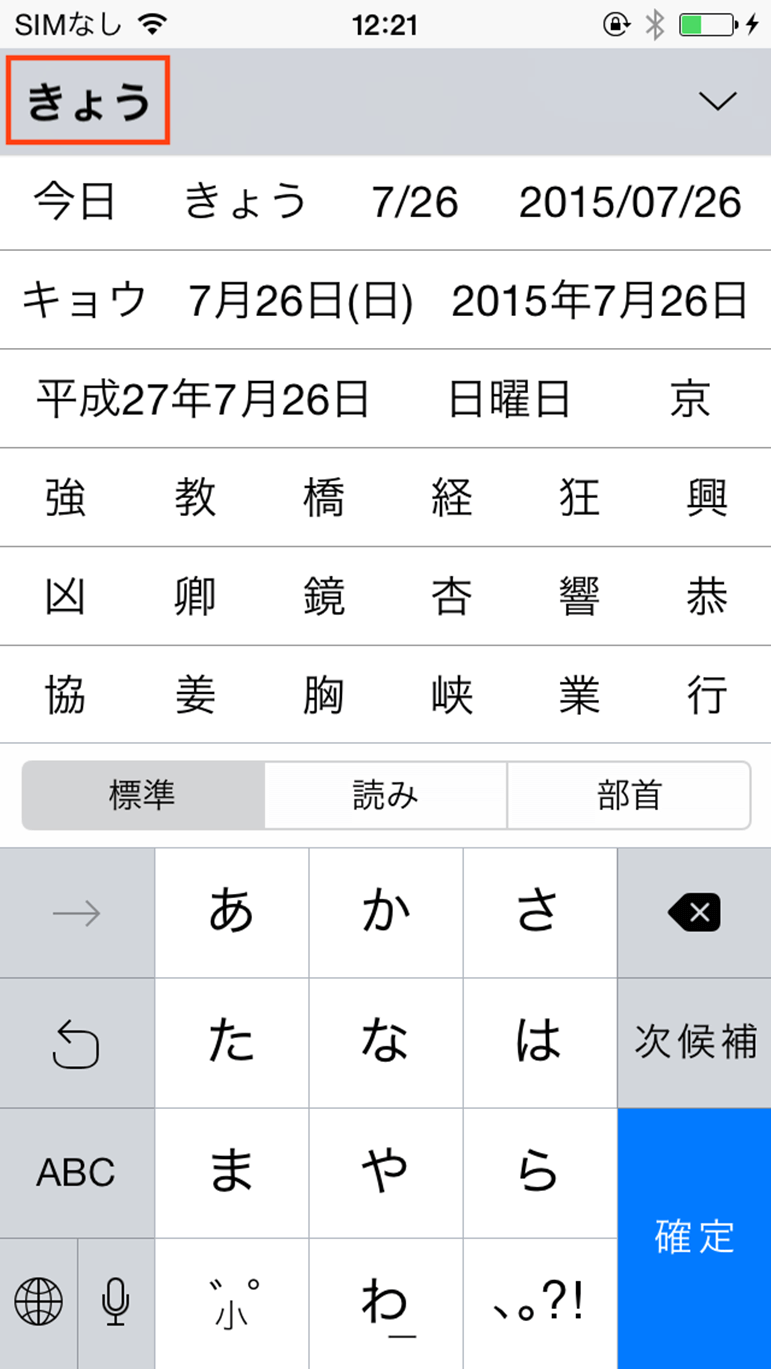Switch to the 読み tab
The image size is (771, 1369).
[x=386, y=796]
